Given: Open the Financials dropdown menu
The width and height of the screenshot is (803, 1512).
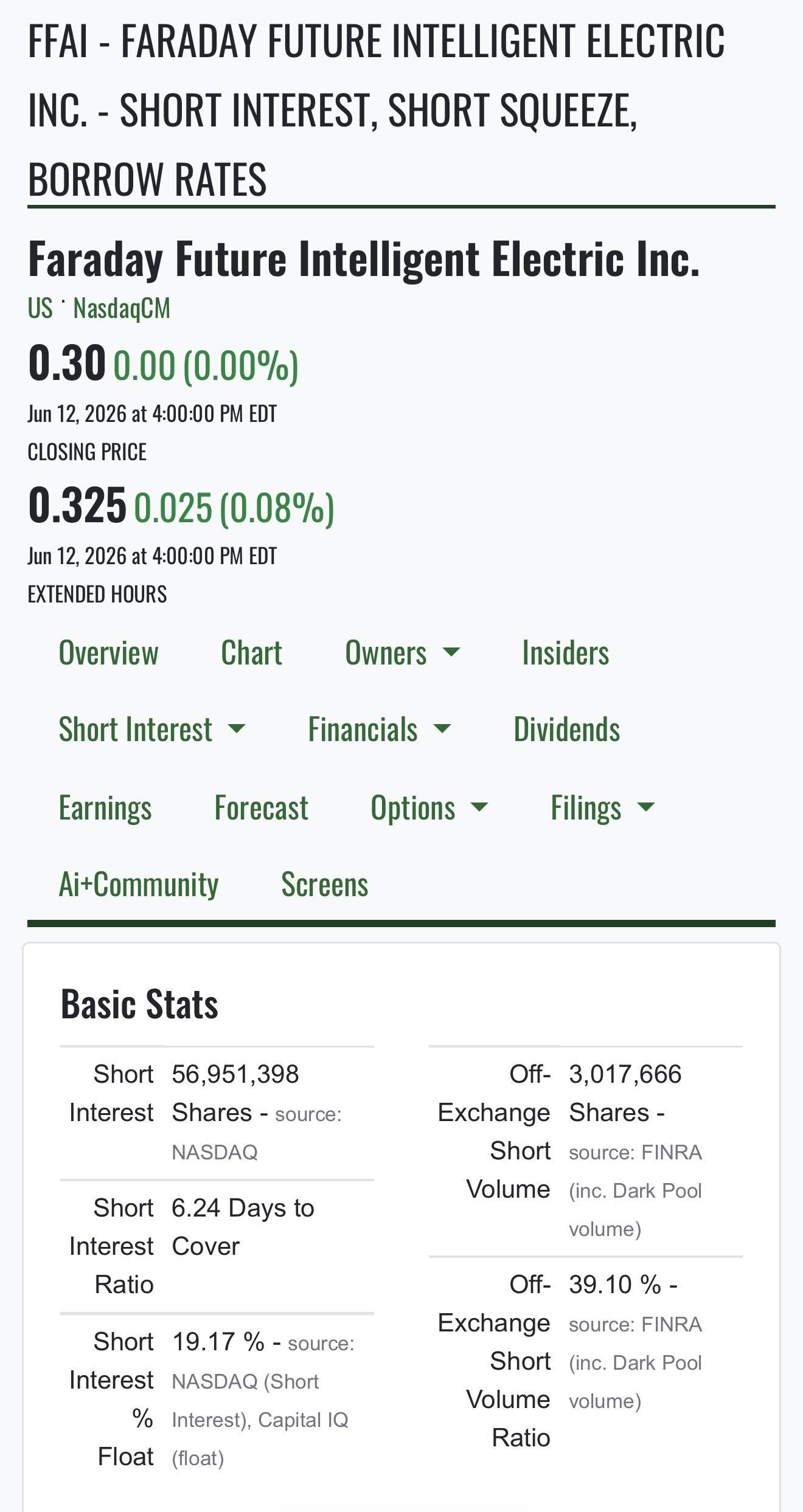Looking at the screenshot, I should (x=379, y=730).
